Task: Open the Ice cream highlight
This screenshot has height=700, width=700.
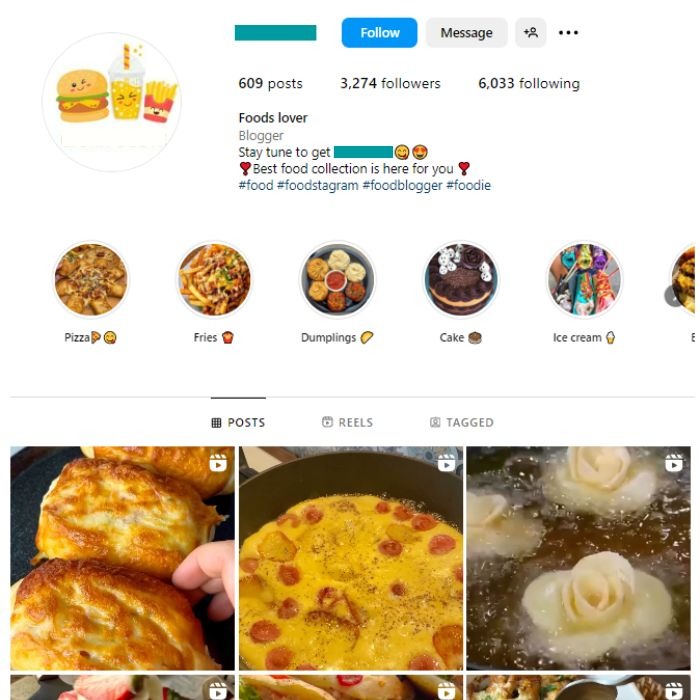Action: 584,280
